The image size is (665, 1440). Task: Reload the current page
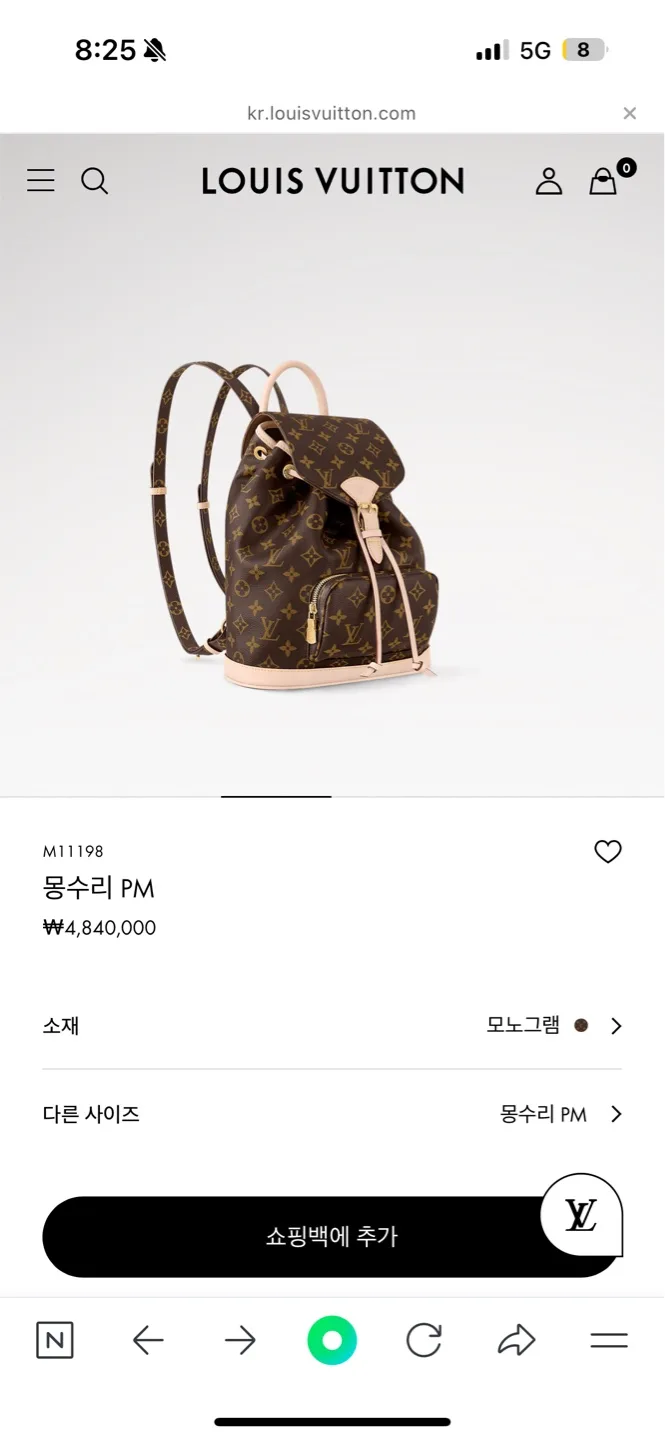coord(424,1340)
